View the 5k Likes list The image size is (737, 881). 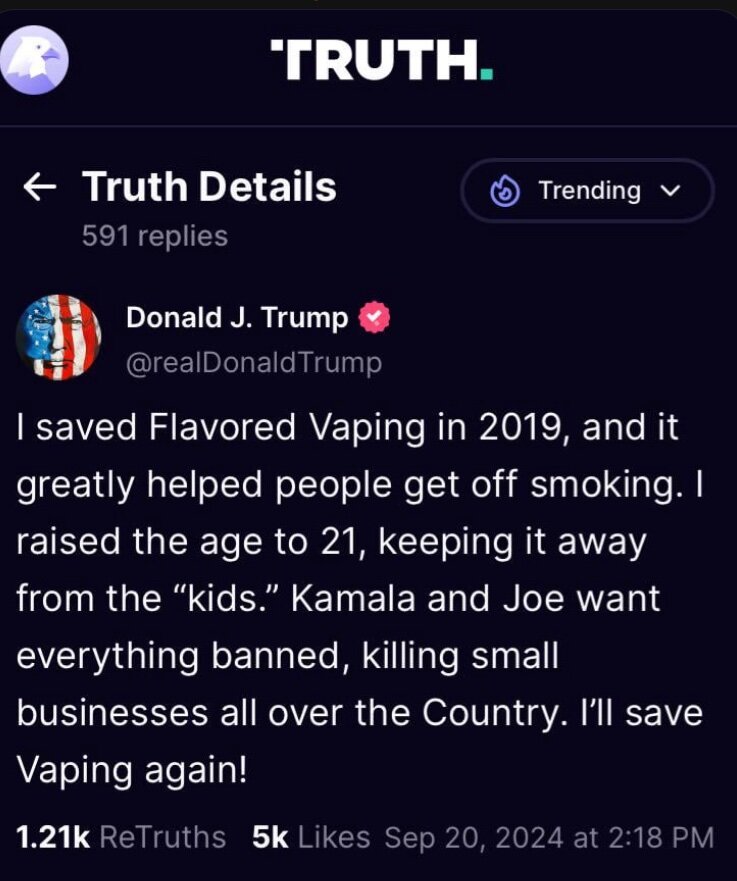pos(311,836)
